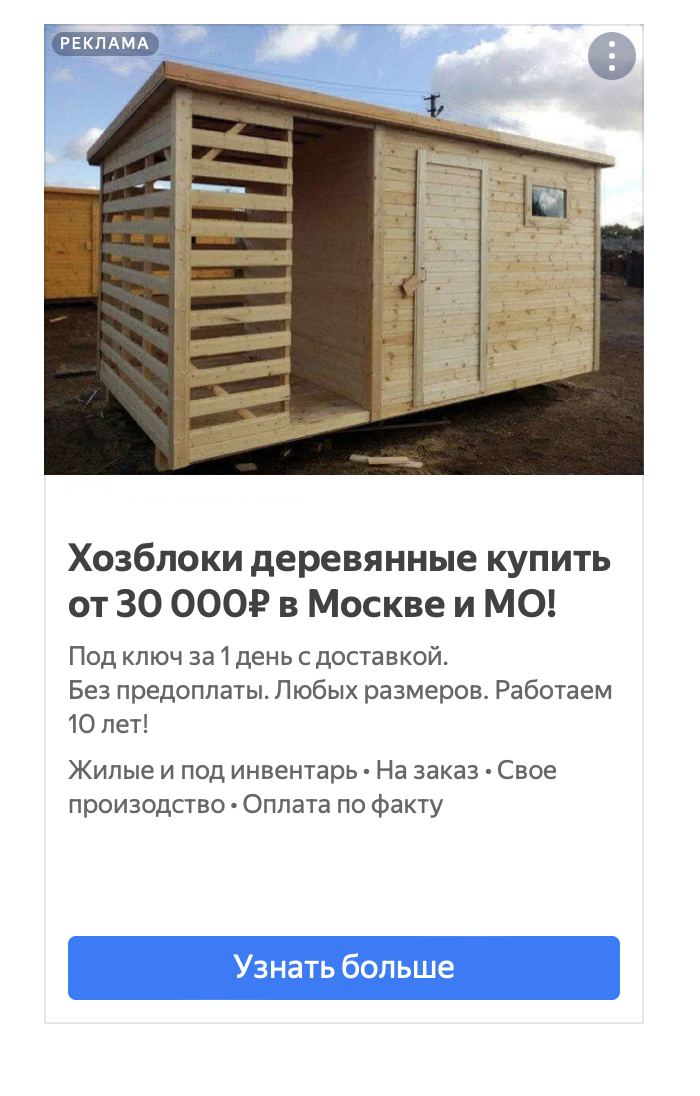Open the ad's three-dot options menu
700x1096 pixels.
[611, 56]
